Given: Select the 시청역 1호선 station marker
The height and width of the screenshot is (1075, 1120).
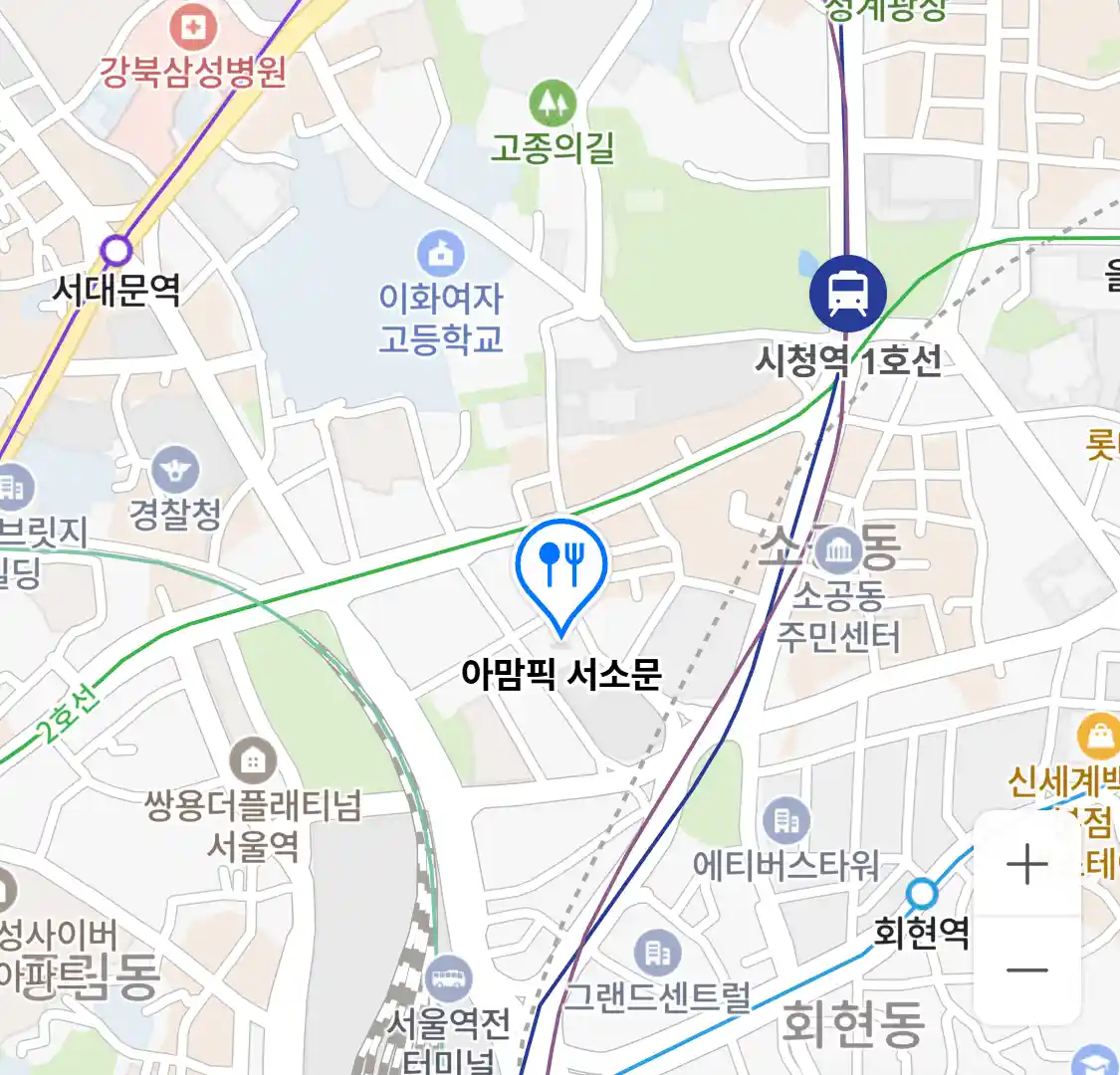Looking at the screenshot, I should pos(847,293).
